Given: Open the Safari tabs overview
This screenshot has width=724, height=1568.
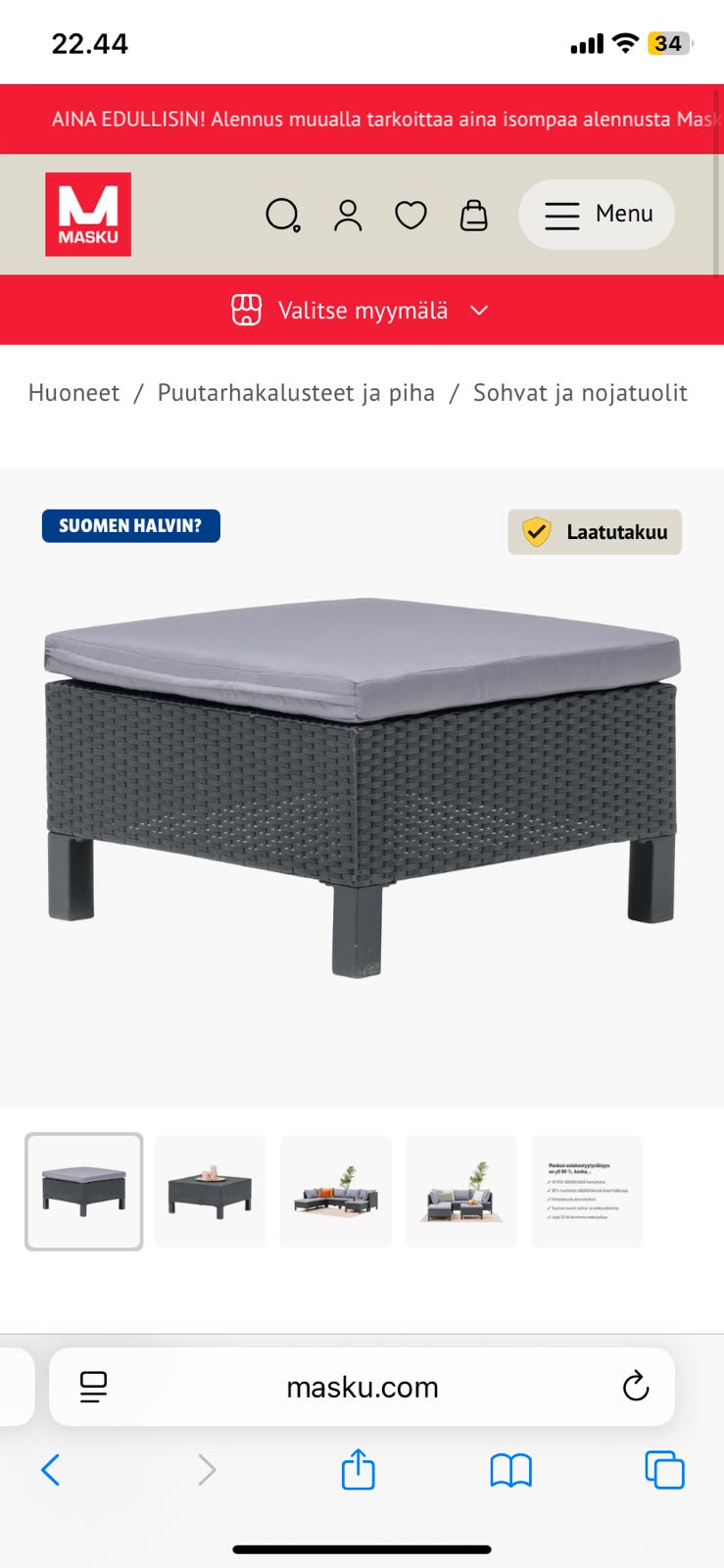Looking at the screenshot, I should (x=664, y=1470).
